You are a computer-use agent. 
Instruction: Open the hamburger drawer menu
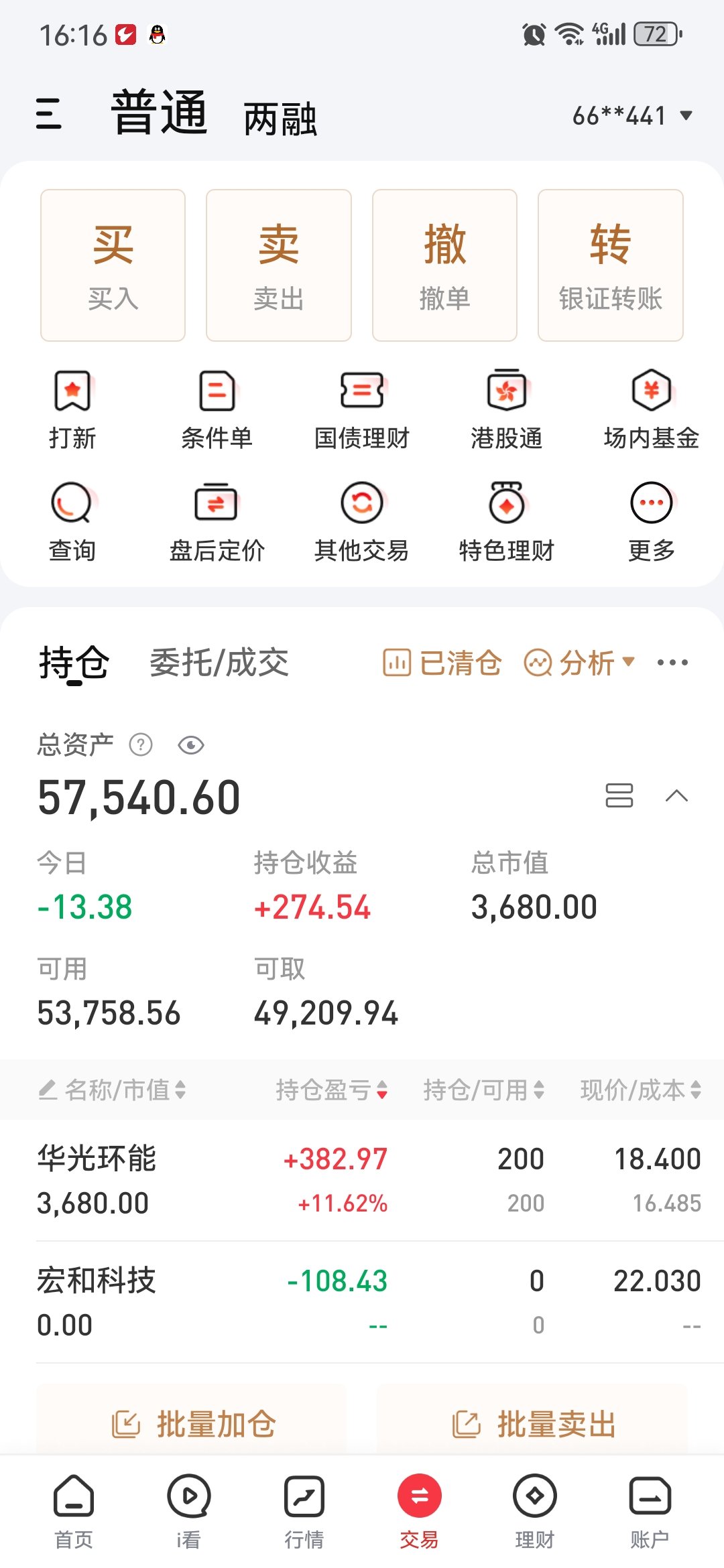tap(48, 113)
